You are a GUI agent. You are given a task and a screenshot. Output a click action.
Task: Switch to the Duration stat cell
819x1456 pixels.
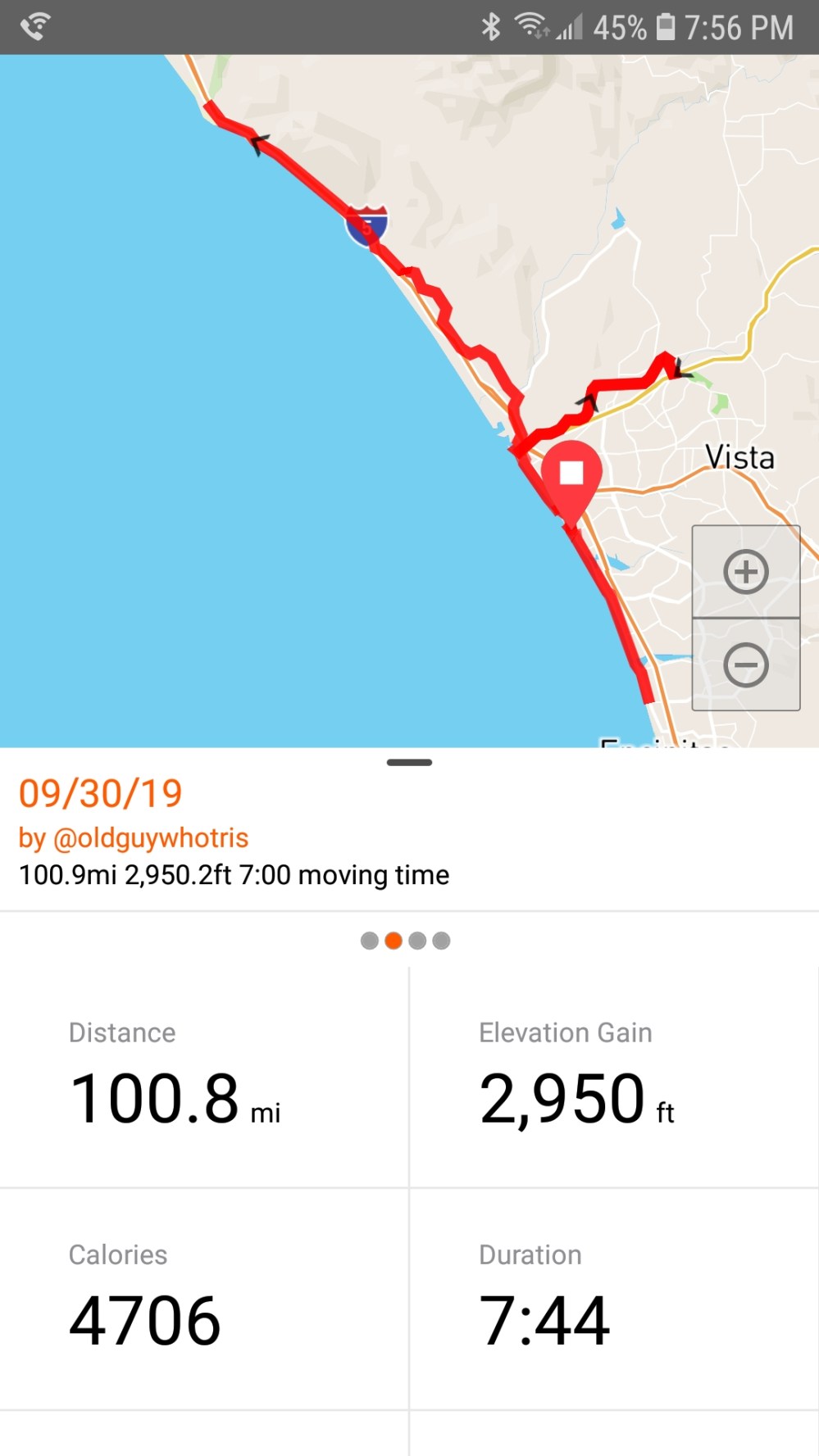click(544, 1317)
